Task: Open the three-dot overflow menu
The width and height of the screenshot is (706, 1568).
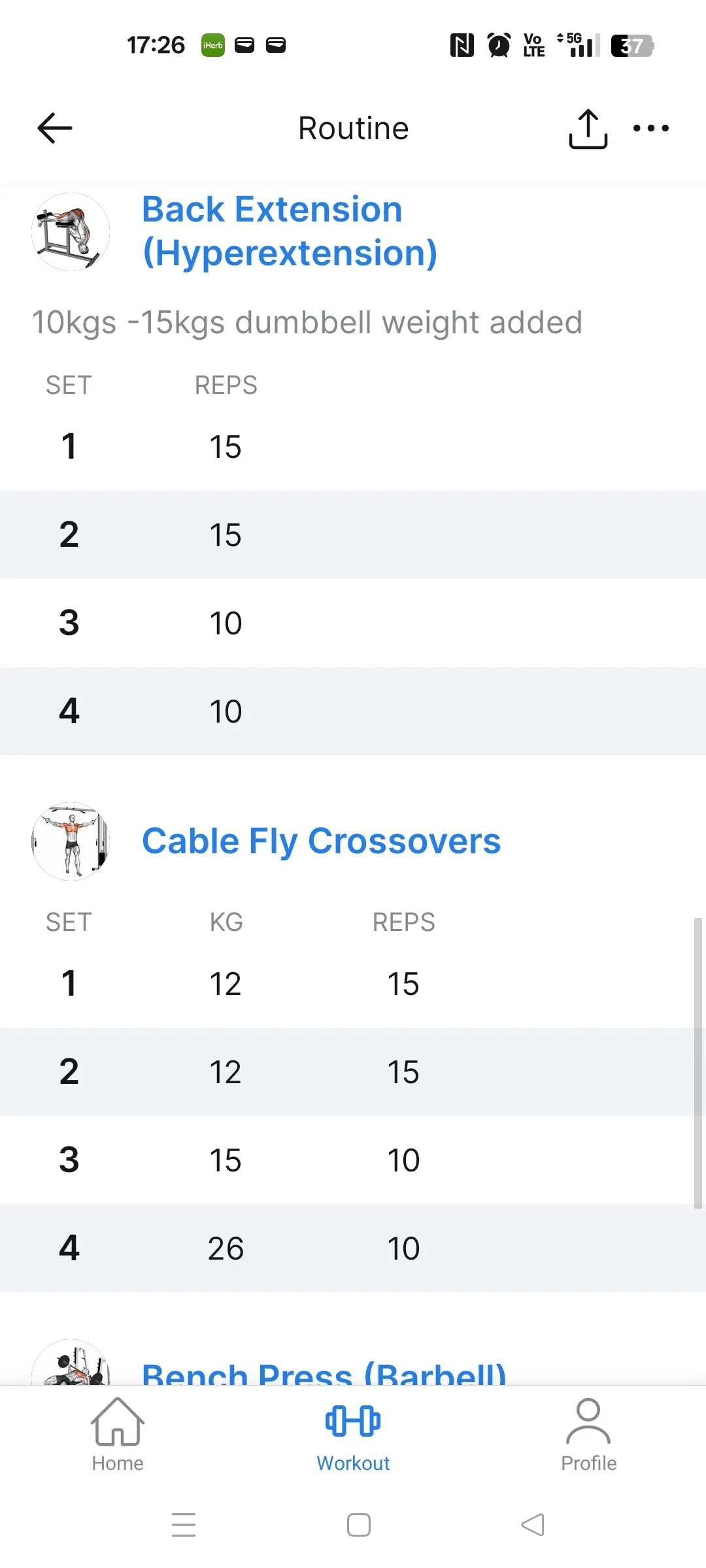Action: 650,128
